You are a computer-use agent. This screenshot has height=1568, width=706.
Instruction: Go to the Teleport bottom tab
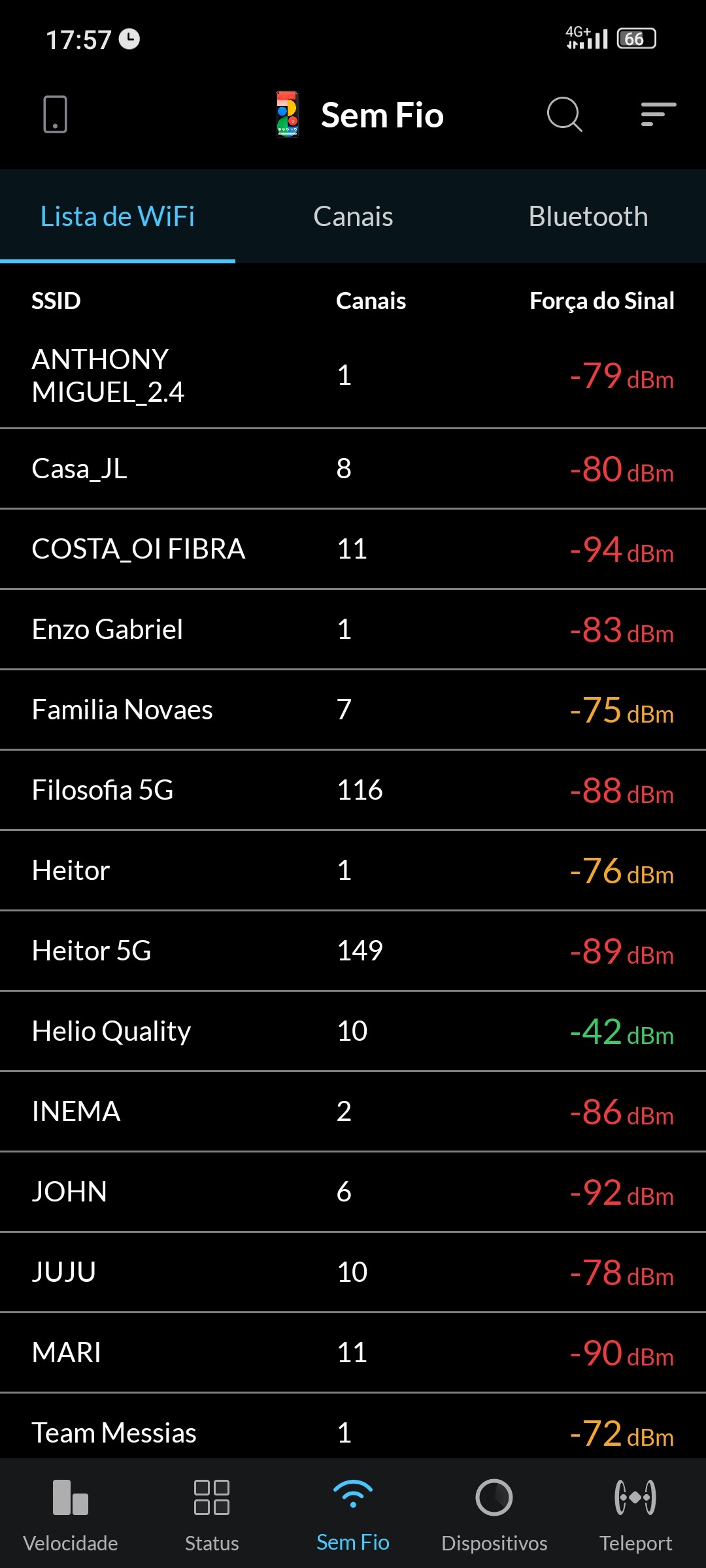click(635, 1512)
